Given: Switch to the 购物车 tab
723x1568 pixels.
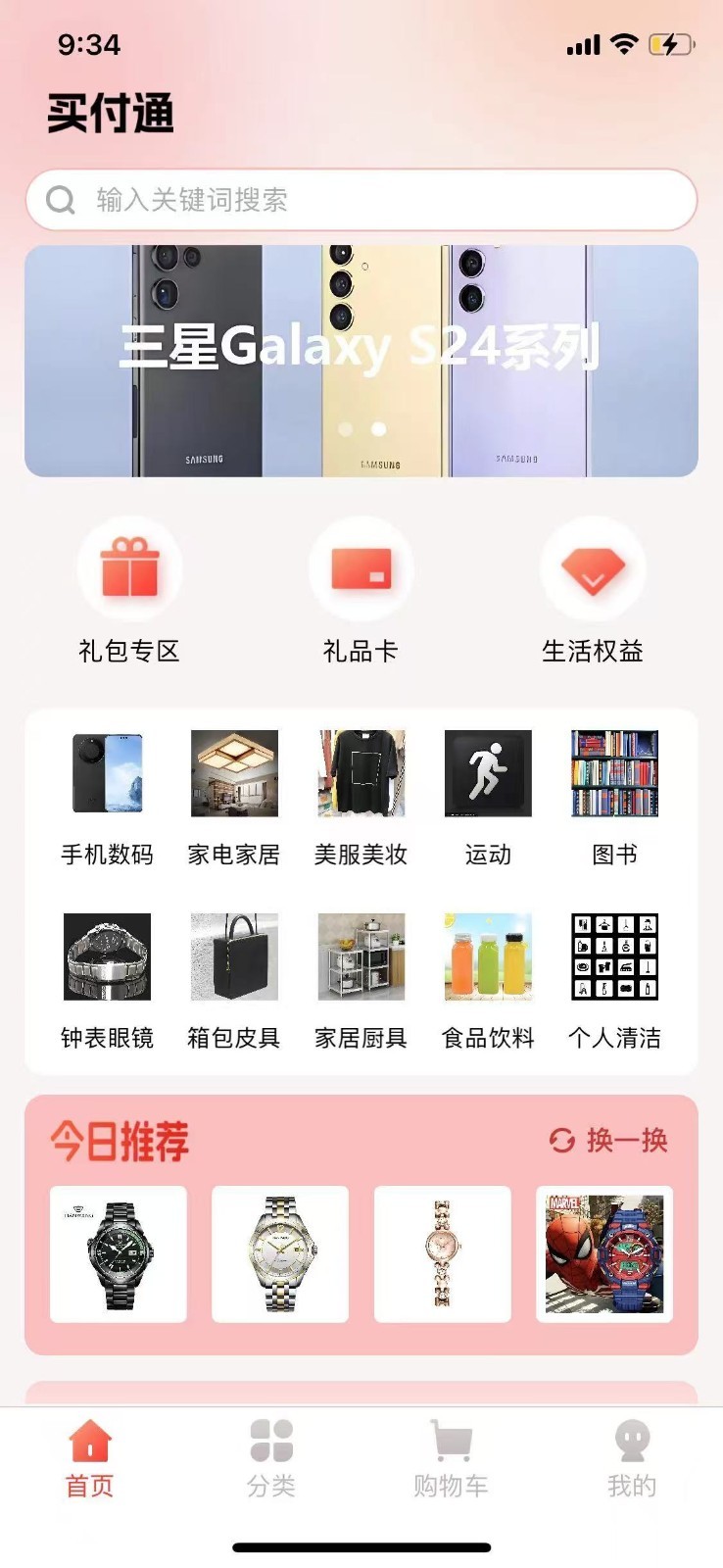Looking at the screenshot, I should 451,1458.
